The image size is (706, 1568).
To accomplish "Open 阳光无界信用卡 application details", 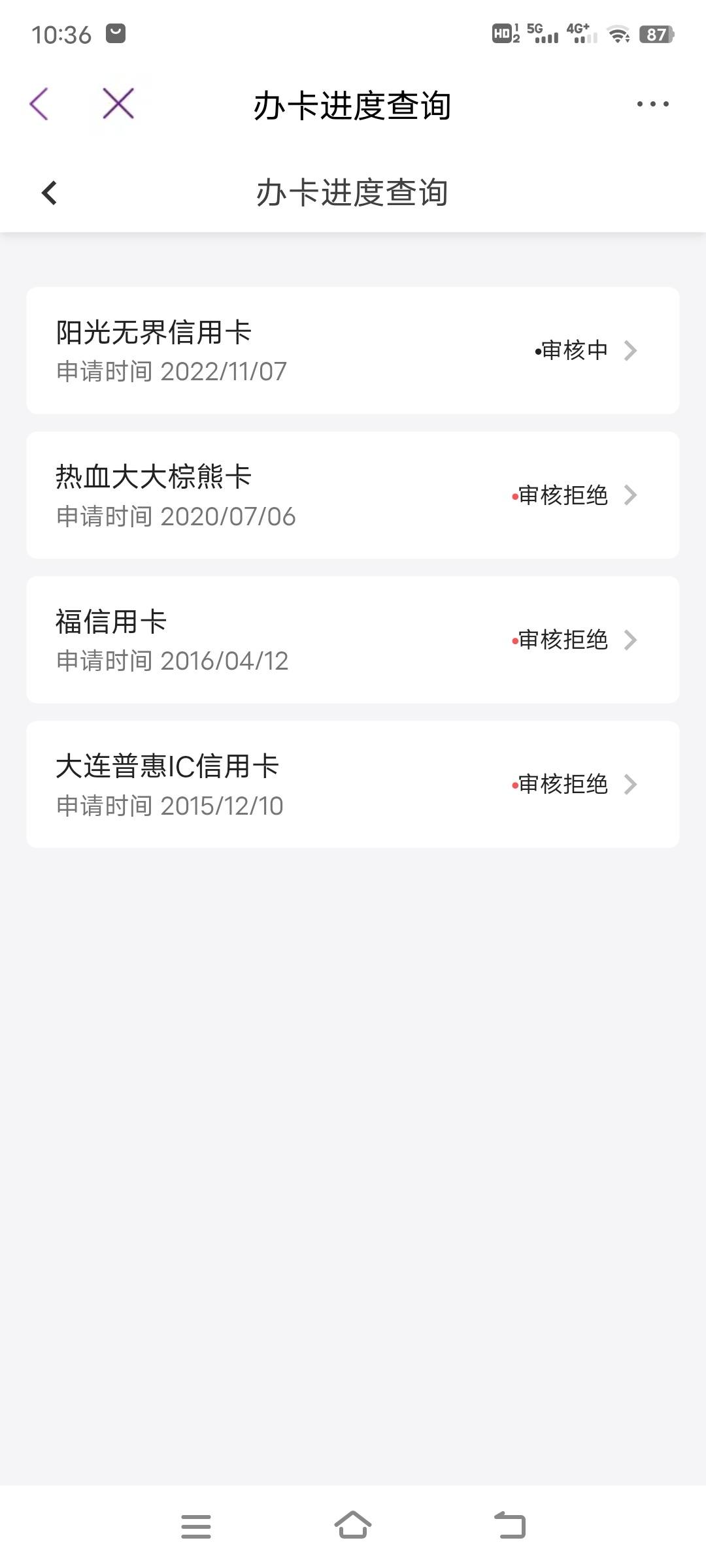I will pyautogui.click(x=353, y=350).
